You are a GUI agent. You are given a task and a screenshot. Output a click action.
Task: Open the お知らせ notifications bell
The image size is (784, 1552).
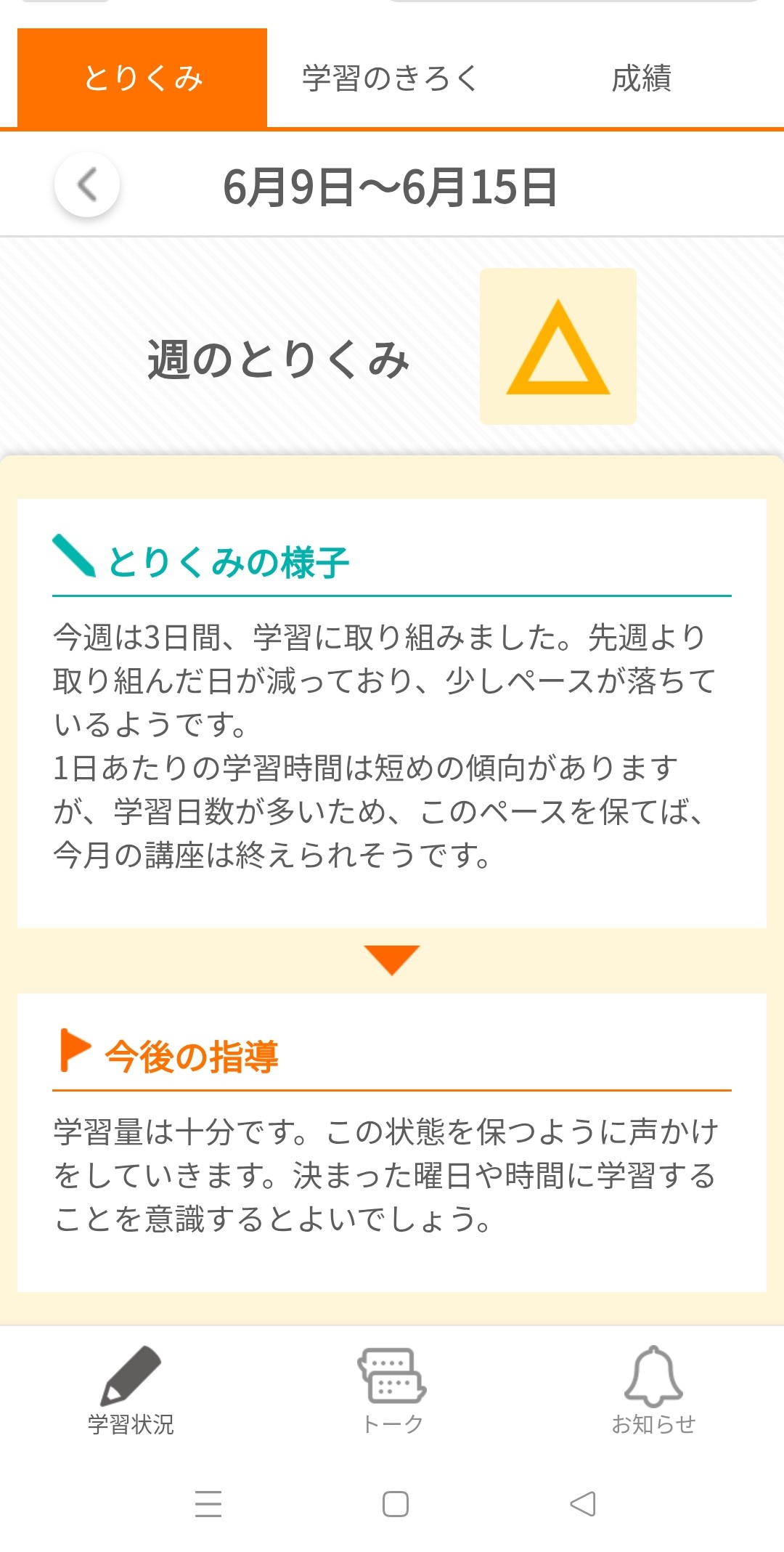(653, 1391)
